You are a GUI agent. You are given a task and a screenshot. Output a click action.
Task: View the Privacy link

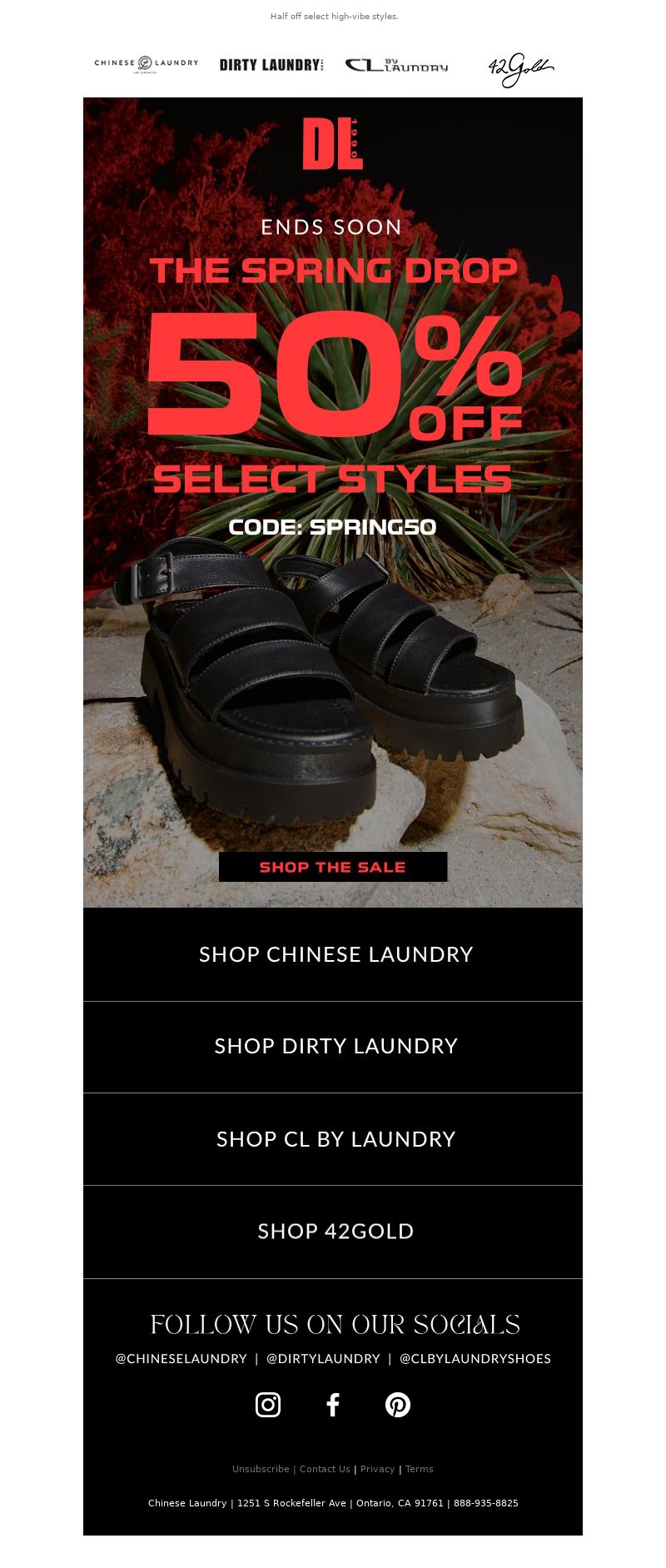(377, 1469)
